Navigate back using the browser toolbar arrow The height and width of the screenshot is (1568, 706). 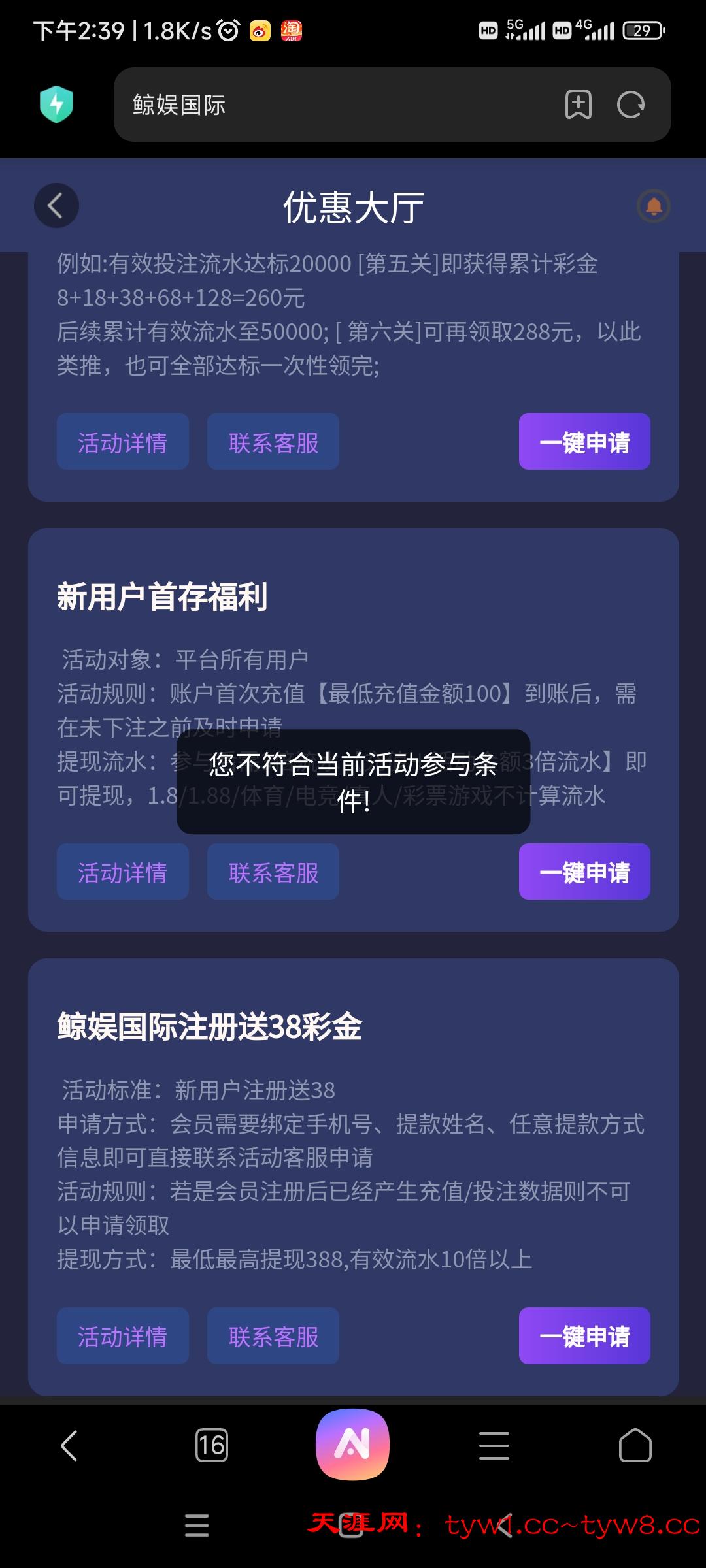[69, 1445]
